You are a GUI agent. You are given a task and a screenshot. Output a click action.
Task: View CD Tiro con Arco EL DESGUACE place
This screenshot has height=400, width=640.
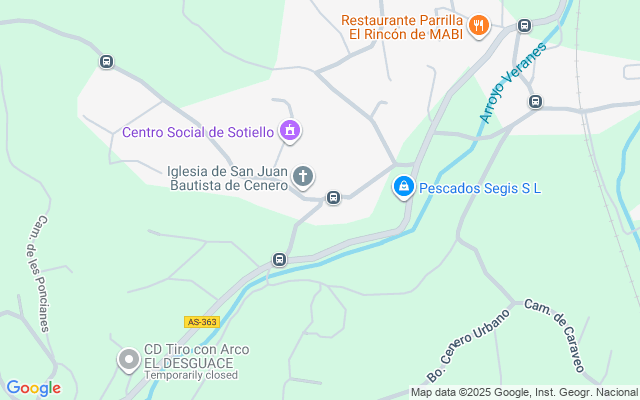[x=129, y=360]
